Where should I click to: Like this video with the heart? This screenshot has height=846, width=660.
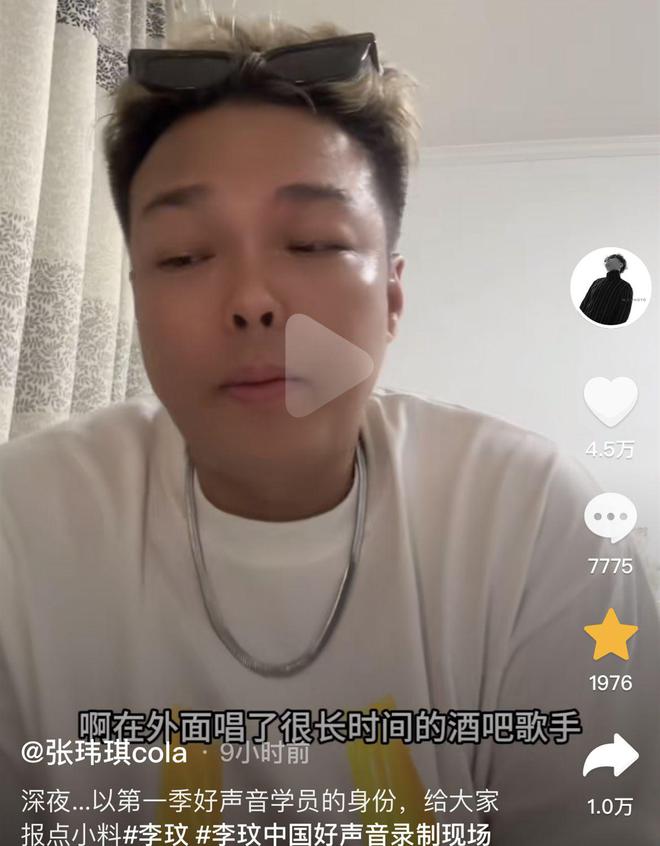click(x=610, y=401)
